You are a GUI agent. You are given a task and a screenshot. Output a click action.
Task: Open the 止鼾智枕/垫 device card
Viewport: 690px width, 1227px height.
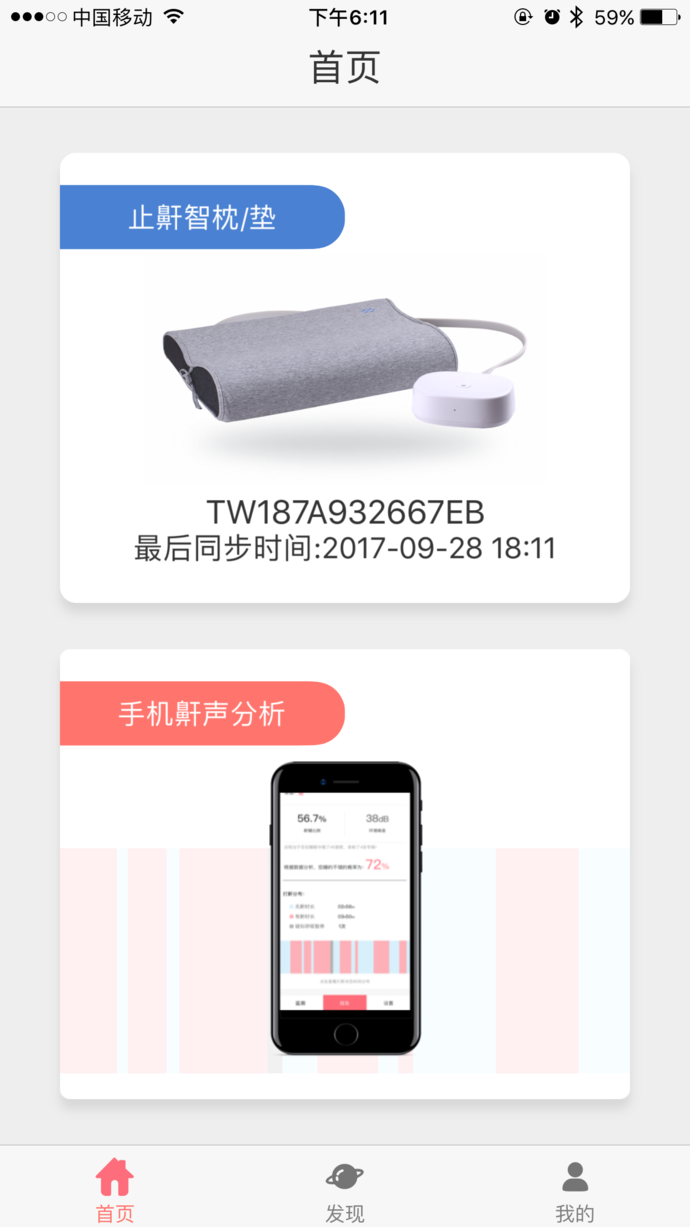tap(345, 380)
